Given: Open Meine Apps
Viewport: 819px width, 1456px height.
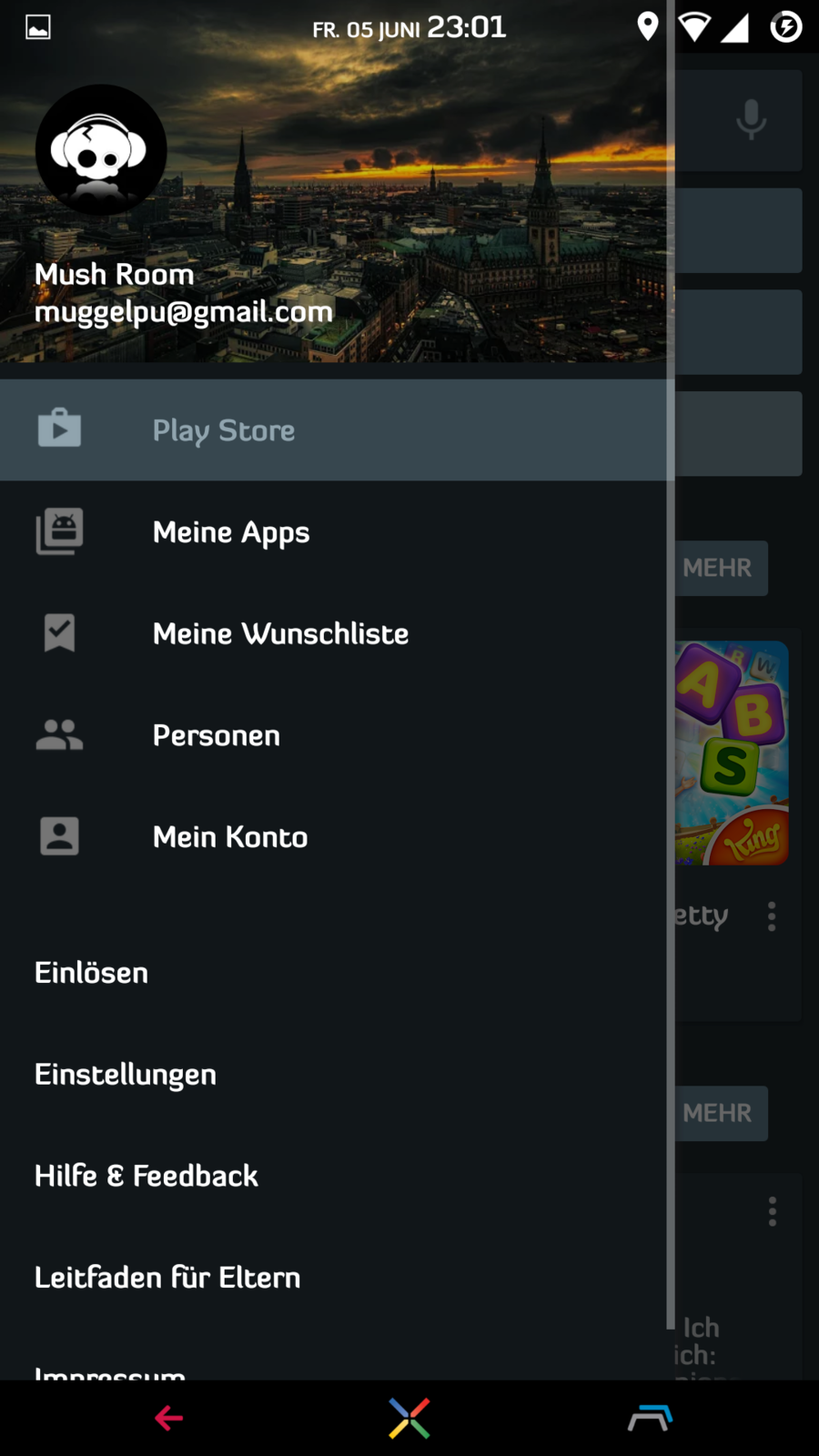Looking at the screenshot, I should 231,532.
